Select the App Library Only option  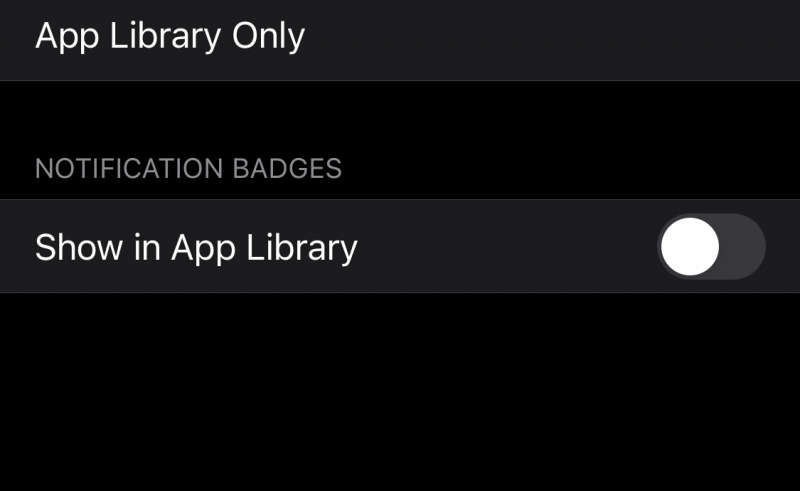tap(170, 36)
